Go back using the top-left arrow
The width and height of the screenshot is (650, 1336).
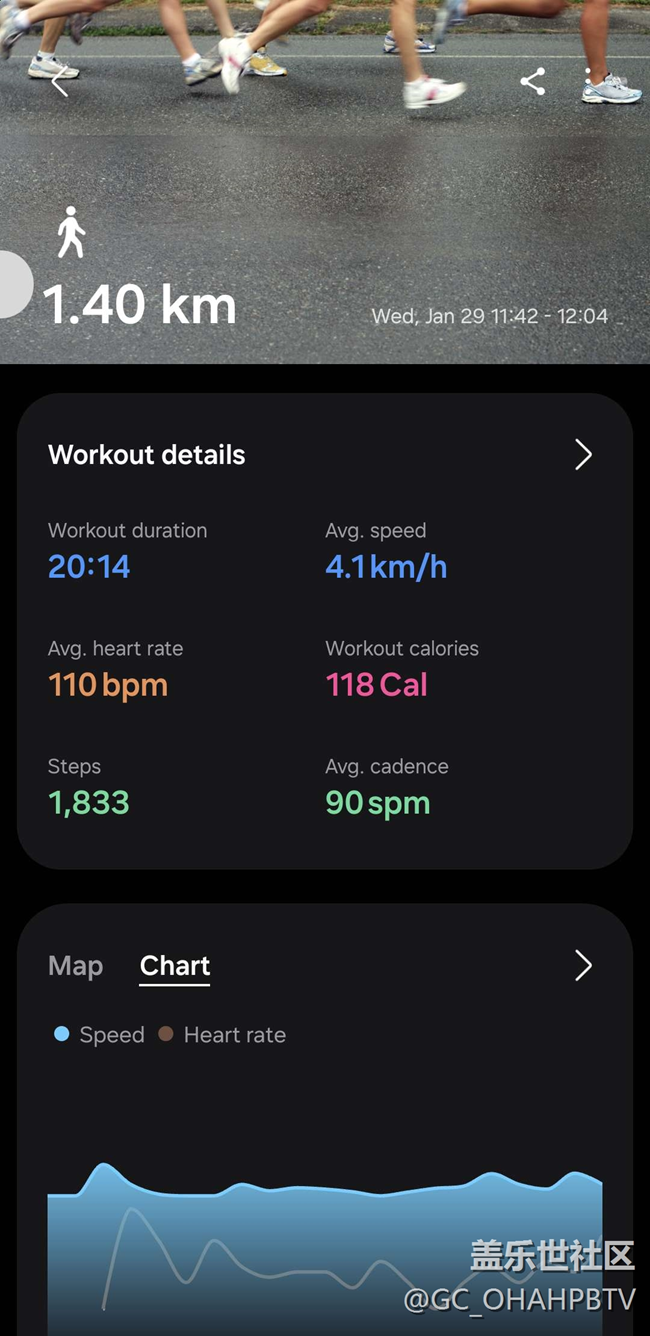pyautogui.click(x=59, y=82)
